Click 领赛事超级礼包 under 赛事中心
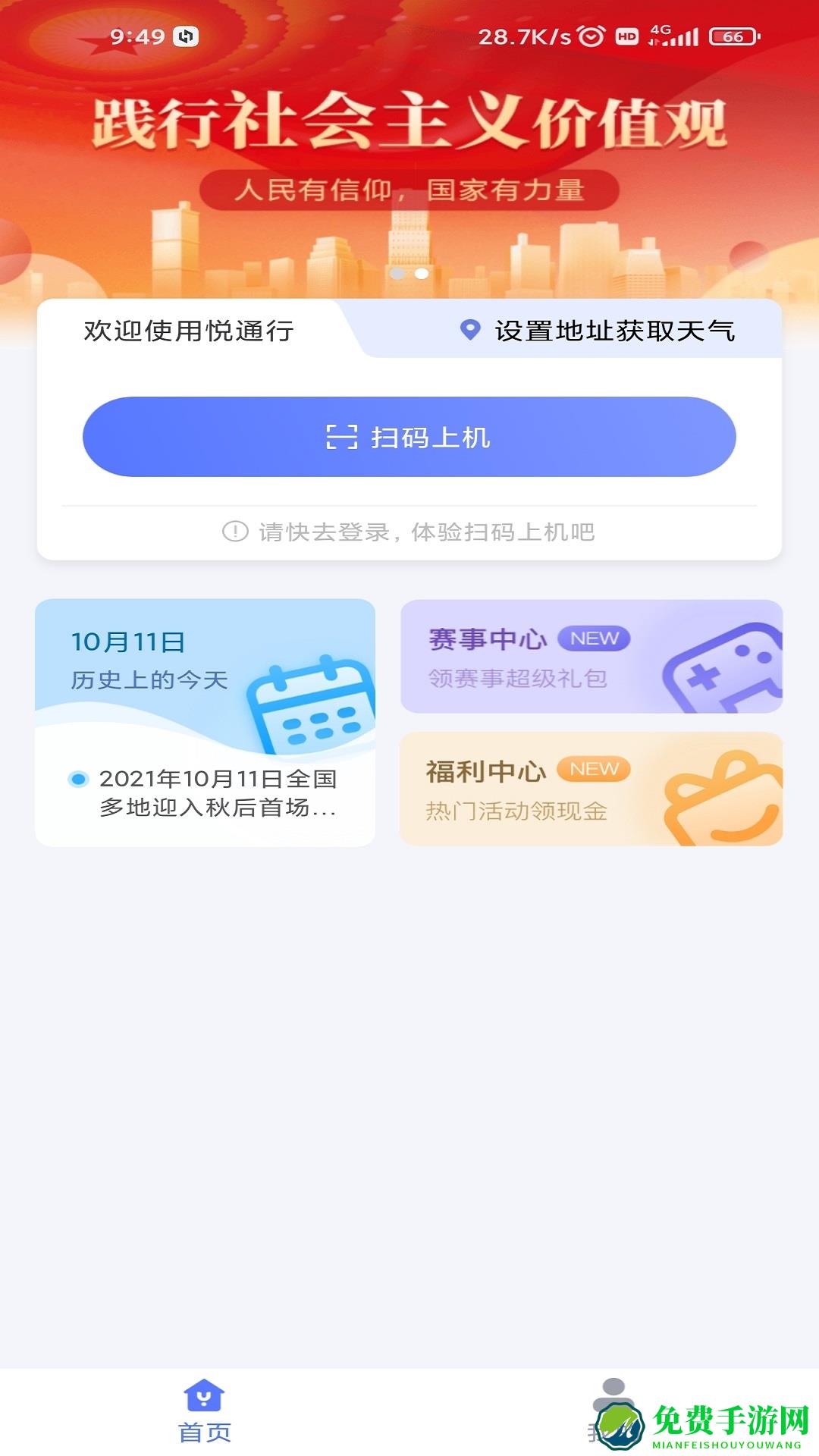 click(518, 680)
